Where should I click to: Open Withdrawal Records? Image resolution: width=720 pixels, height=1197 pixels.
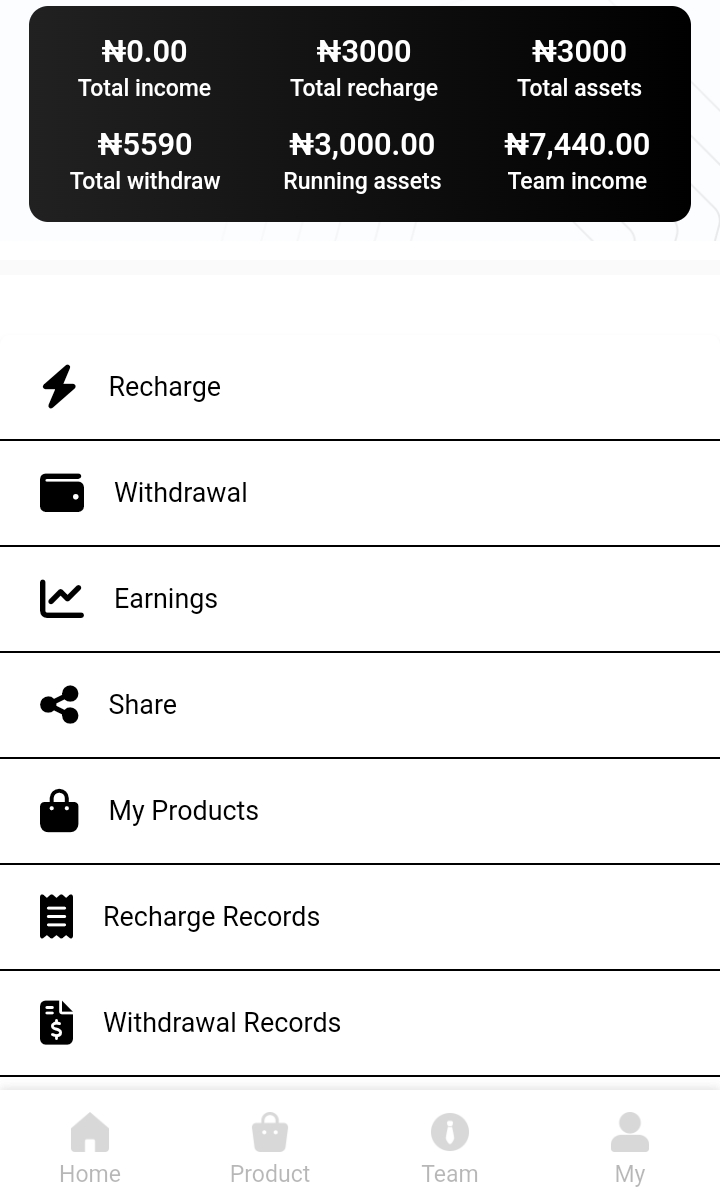[x=360, y=1024]
